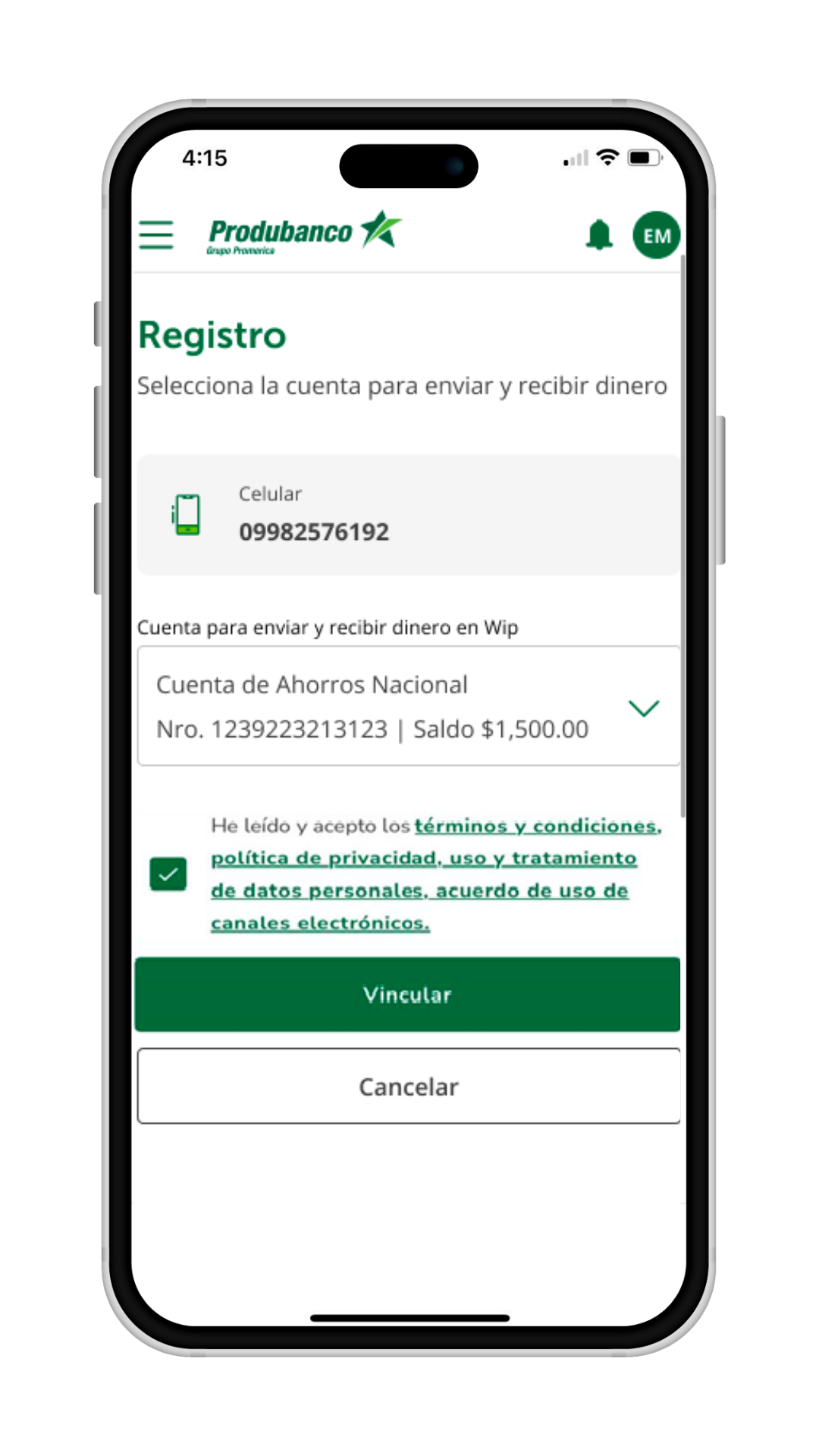Open the términos y condiciones link
This screenshot has width=819, height=1456.
pyautogui.click(x=537, y=826)
